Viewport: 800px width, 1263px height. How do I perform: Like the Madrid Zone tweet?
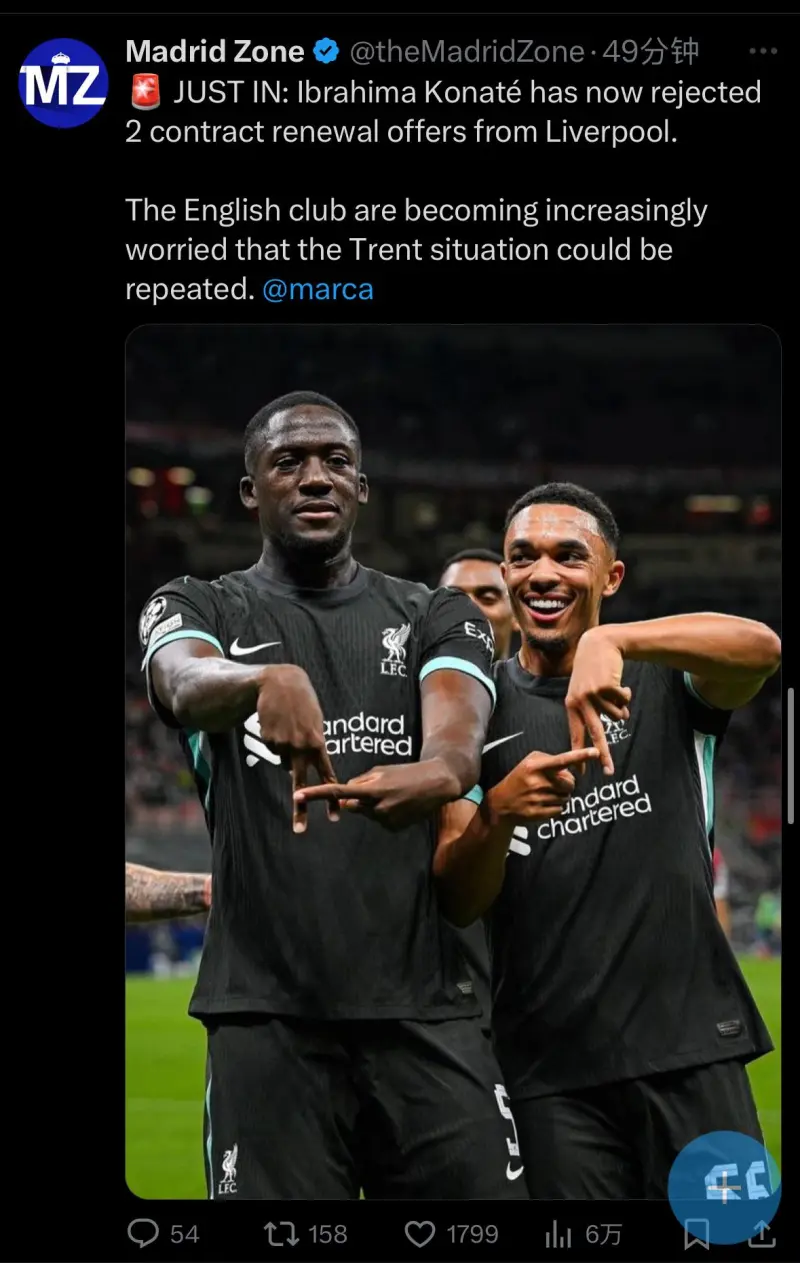420,1234
